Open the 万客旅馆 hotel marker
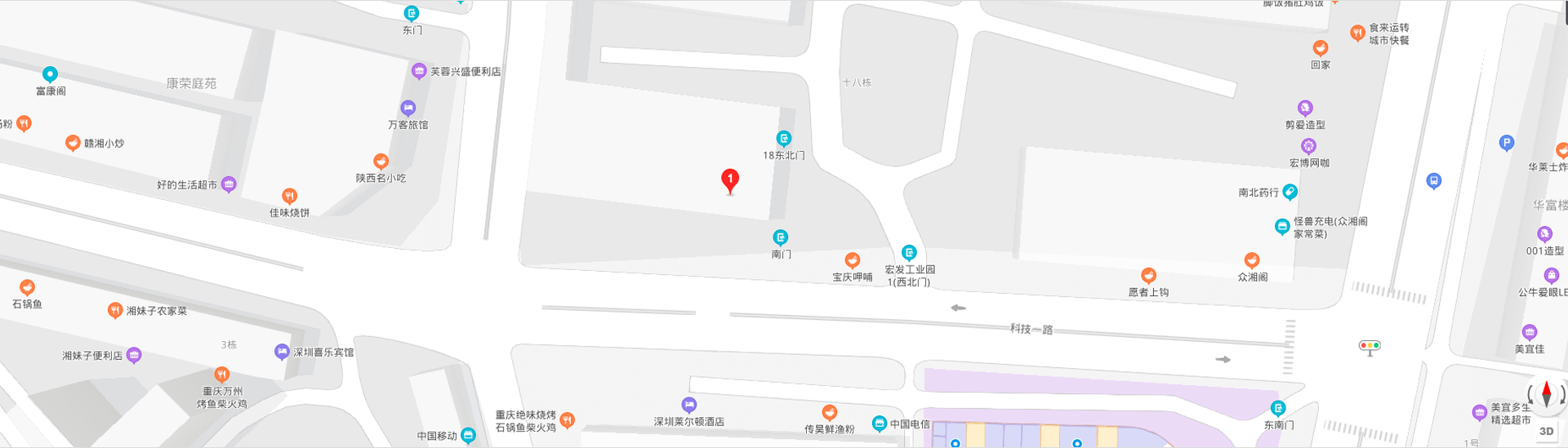This screenshot has height=448, width=1568. pyautogui.click(x=408, y=108)
